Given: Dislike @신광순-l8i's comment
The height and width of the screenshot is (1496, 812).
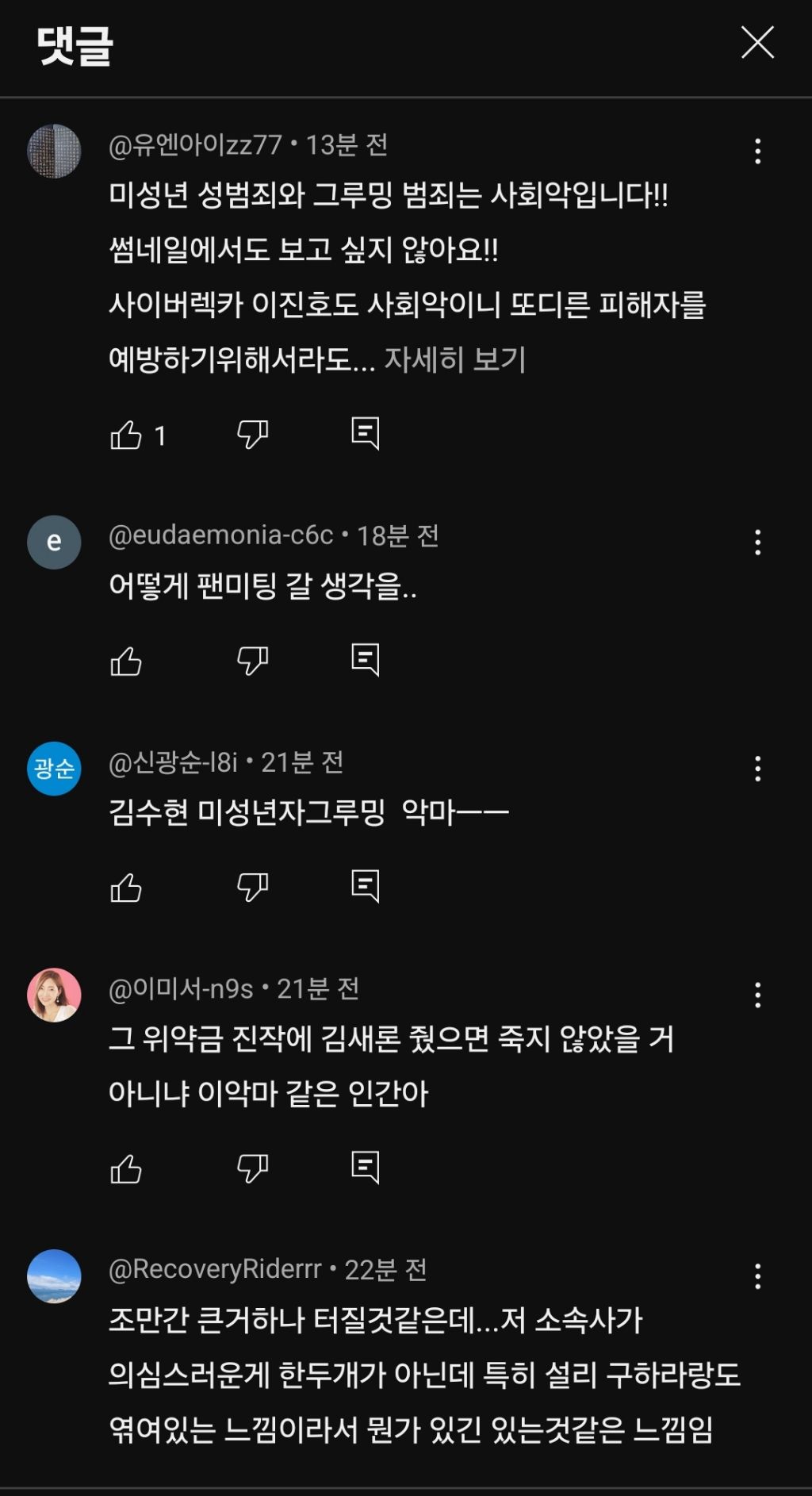Looking at the screenshot, I should click(252, 888).
